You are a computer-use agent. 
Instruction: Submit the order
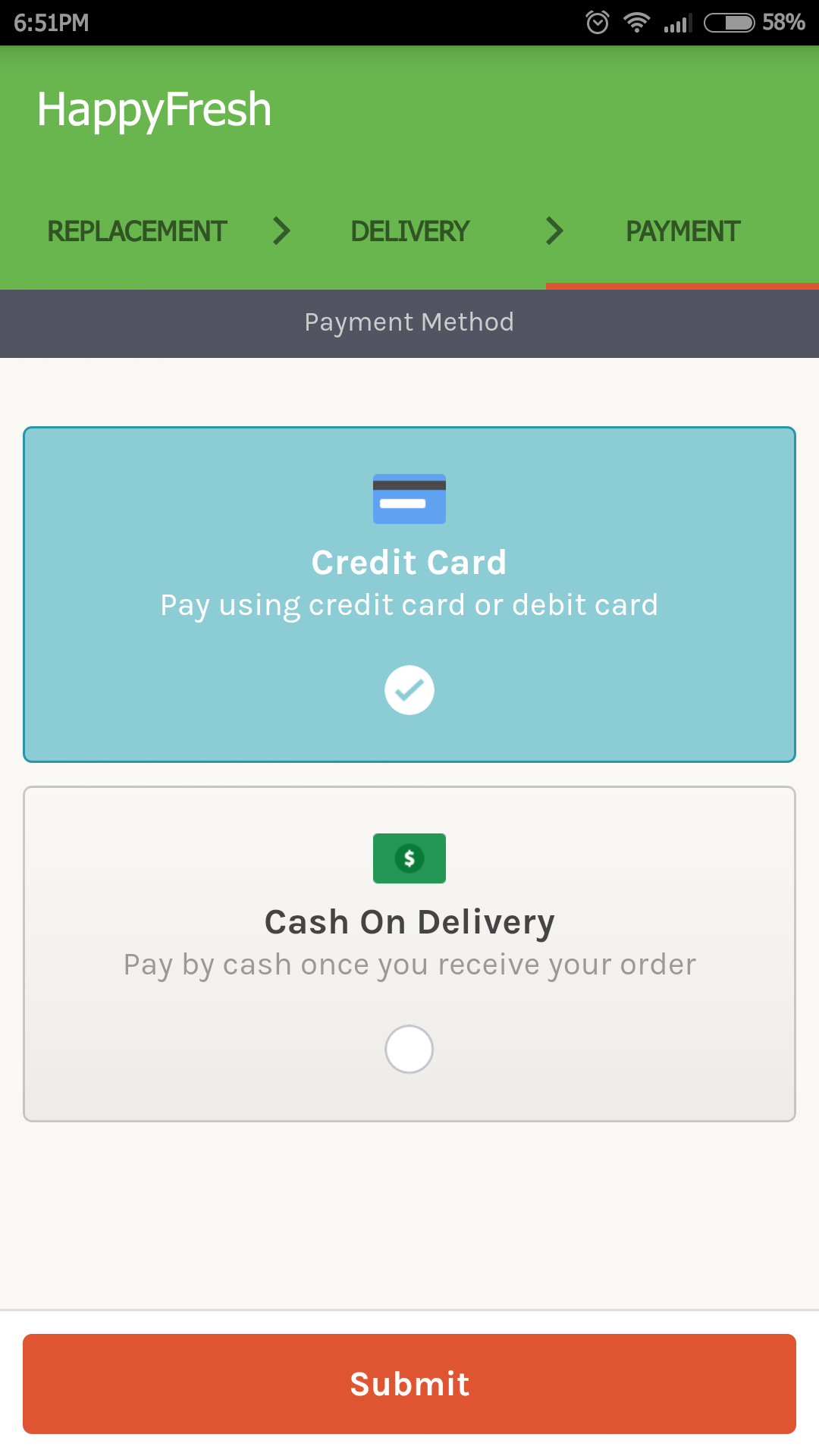[x=409, y=1384]
